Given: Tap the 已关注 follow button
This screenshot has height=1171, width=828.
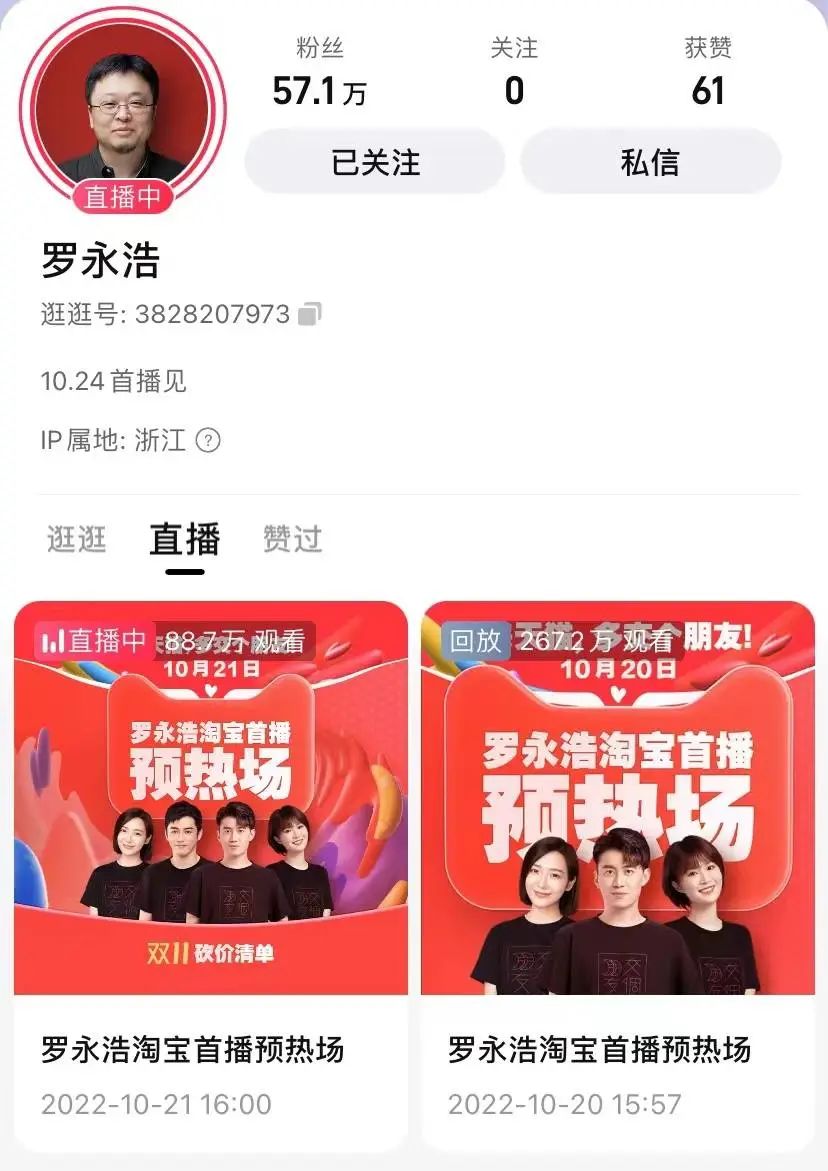Looking at the screenshot, I should tap(375, 162).
